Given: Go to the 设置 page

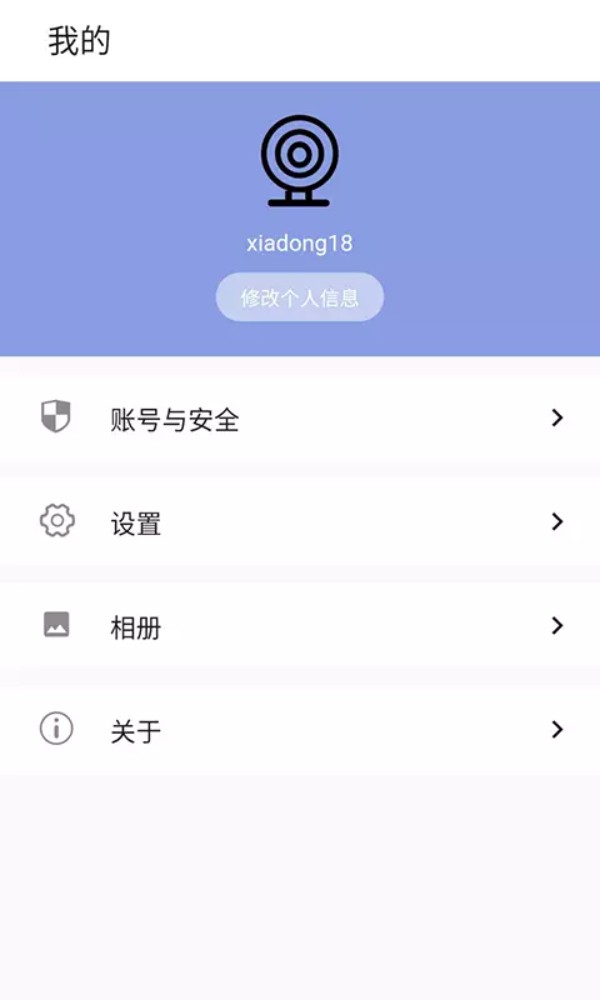Looking at the screenshot, I should (300, 523).
